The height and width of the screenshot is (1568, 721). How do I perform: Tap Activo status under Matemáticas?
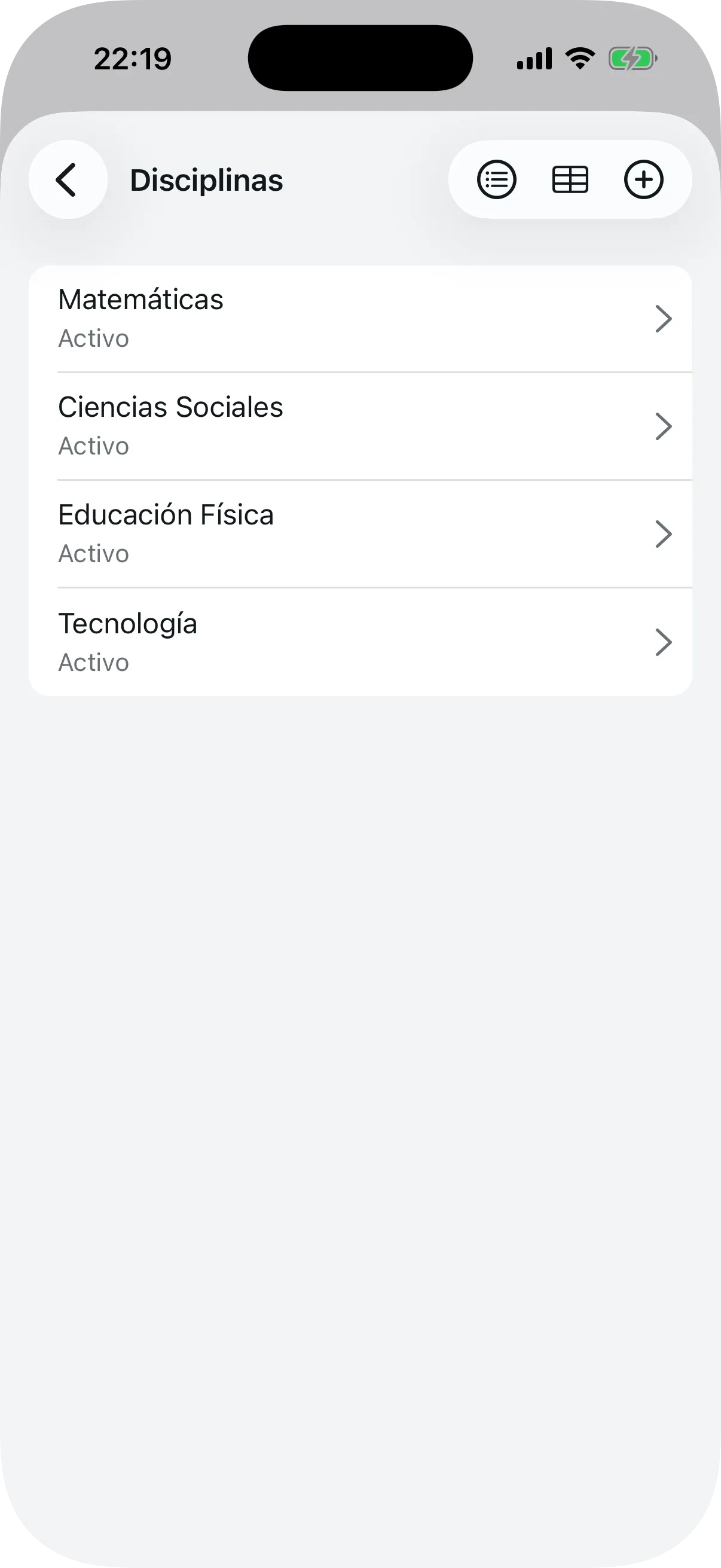coord(93,338)
